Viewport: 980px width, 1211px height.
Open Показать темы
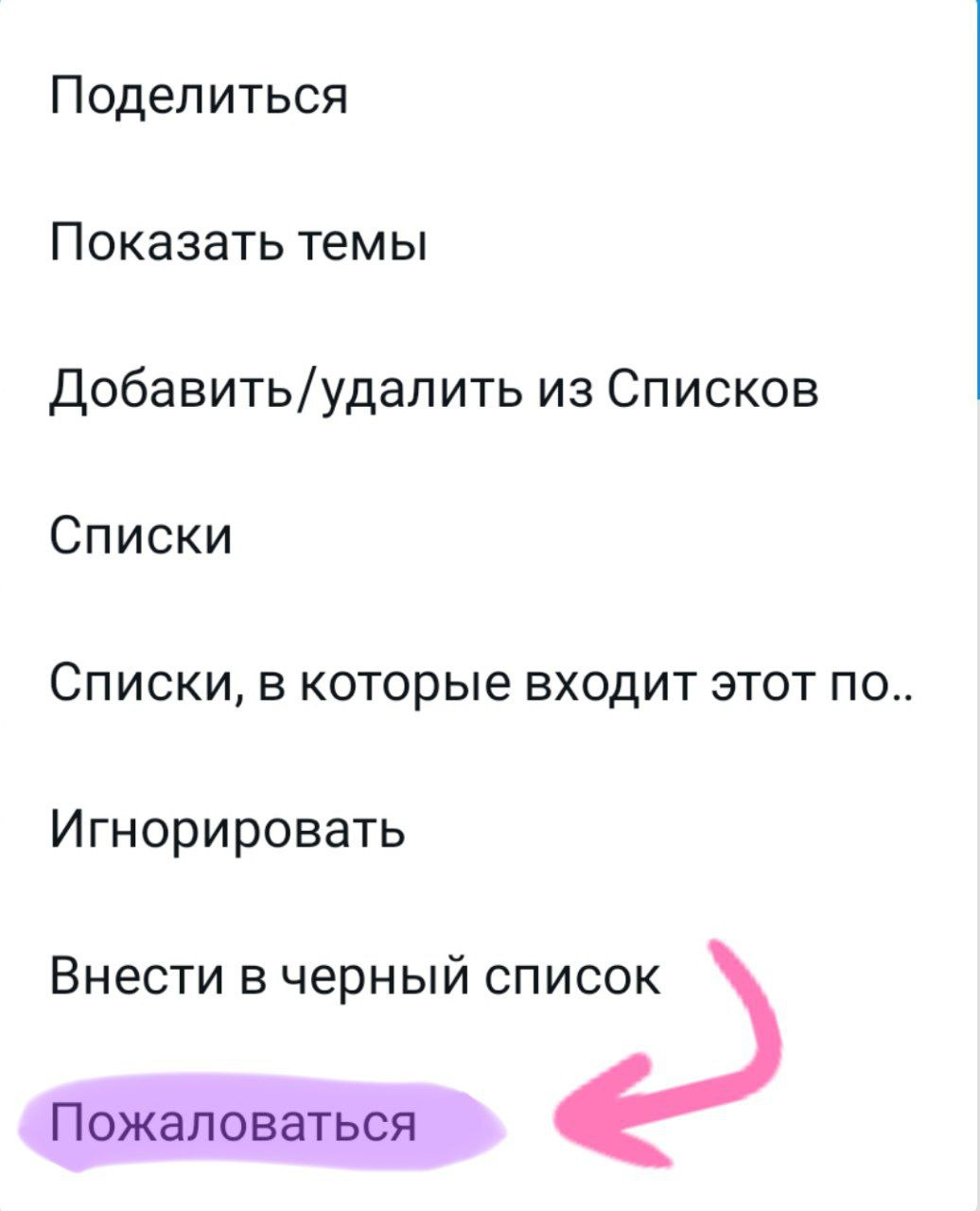point(239,244)
